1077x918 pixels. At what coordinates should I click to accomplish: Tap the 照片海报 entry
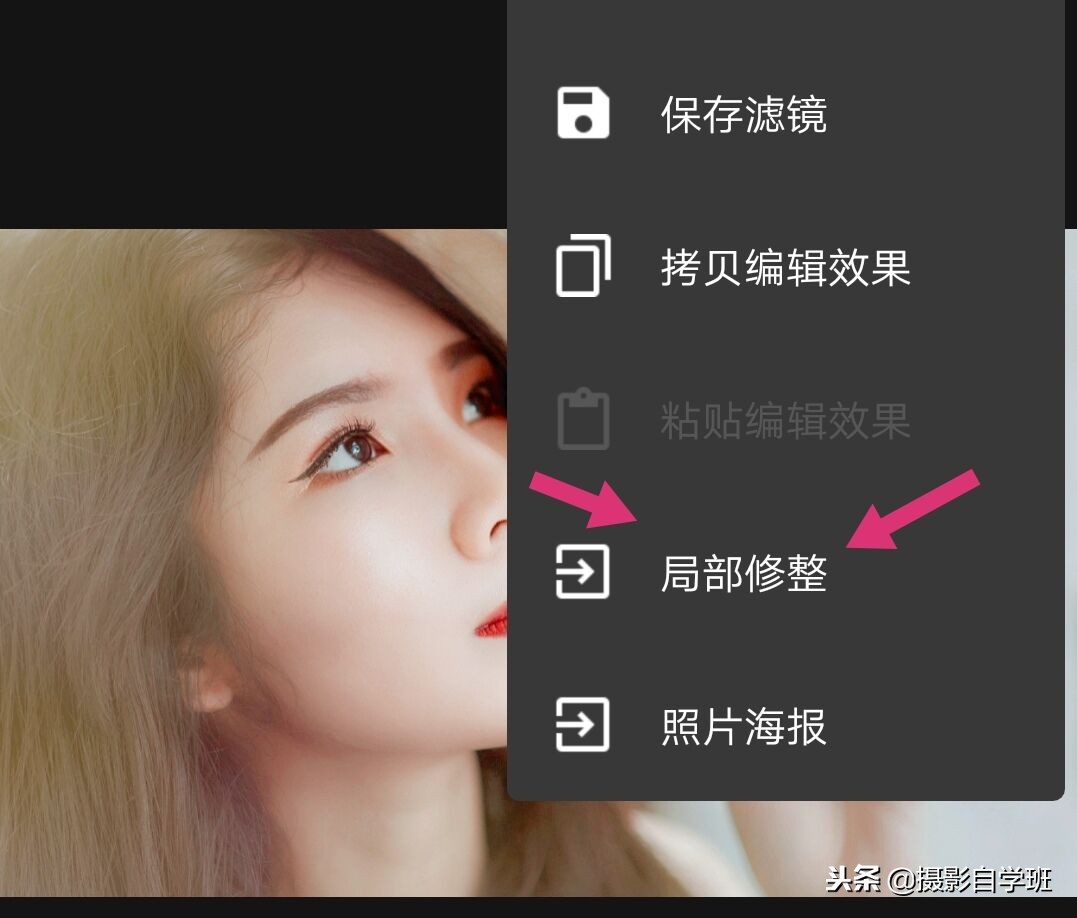(743, 726)
